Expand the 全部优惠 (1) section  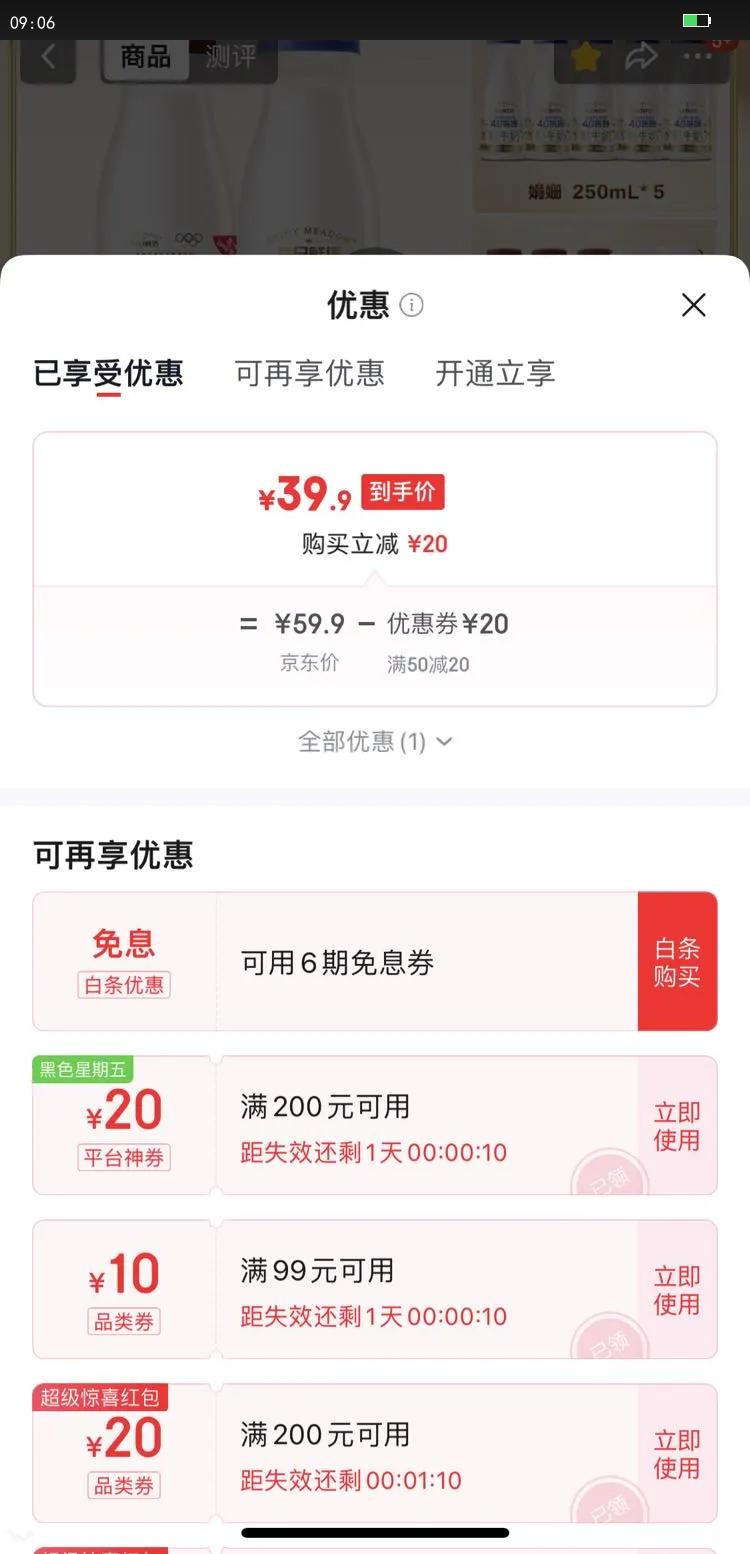(374, 742)
